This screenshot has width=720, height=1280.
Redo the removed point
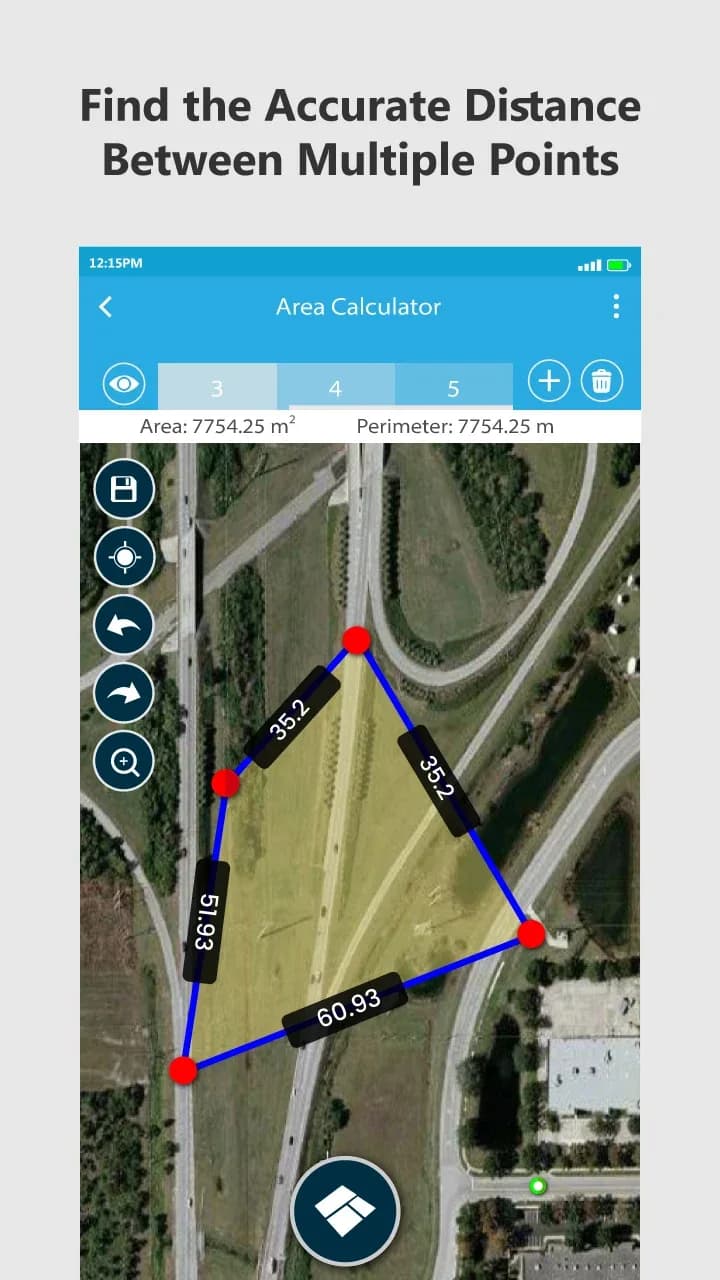pyautogui.click(x=123, y=693)
